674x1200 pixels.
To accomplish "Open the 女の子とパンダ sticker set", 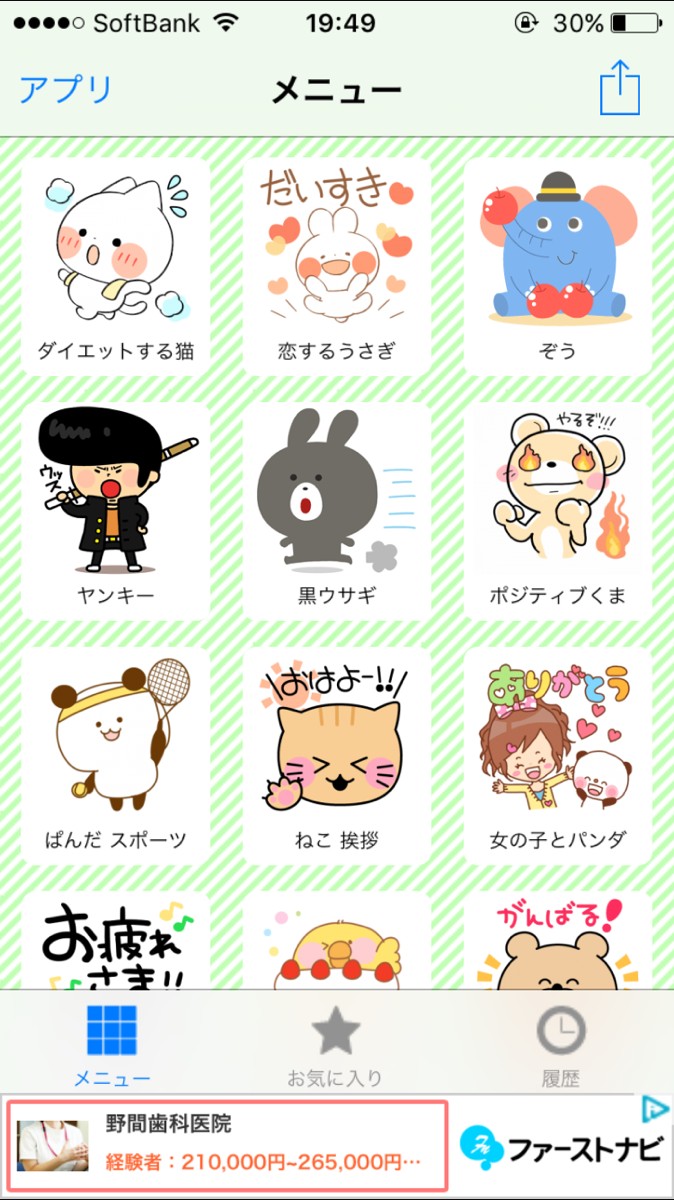I will [x=558, y=755].
